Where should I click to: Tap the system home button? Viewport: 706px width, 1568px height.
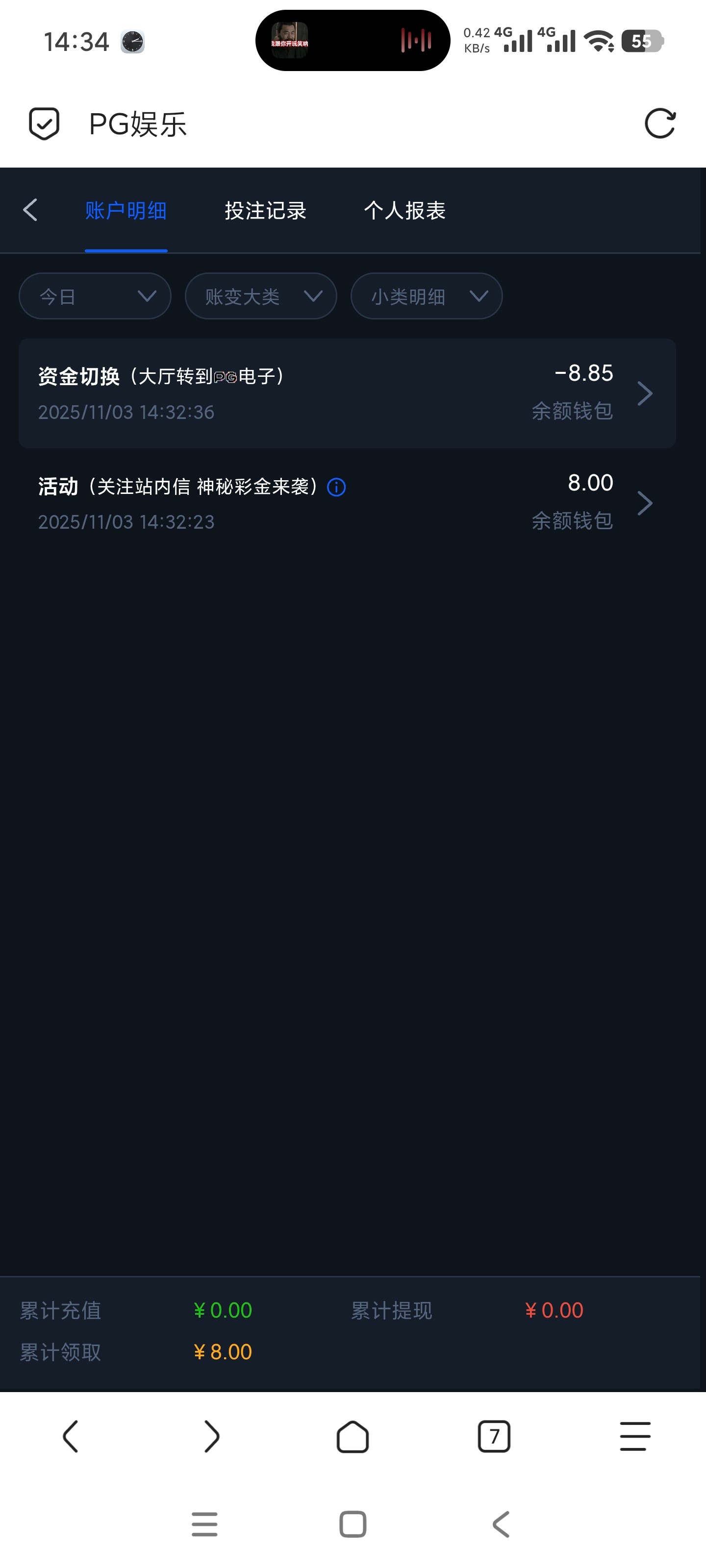(353, 1524)
